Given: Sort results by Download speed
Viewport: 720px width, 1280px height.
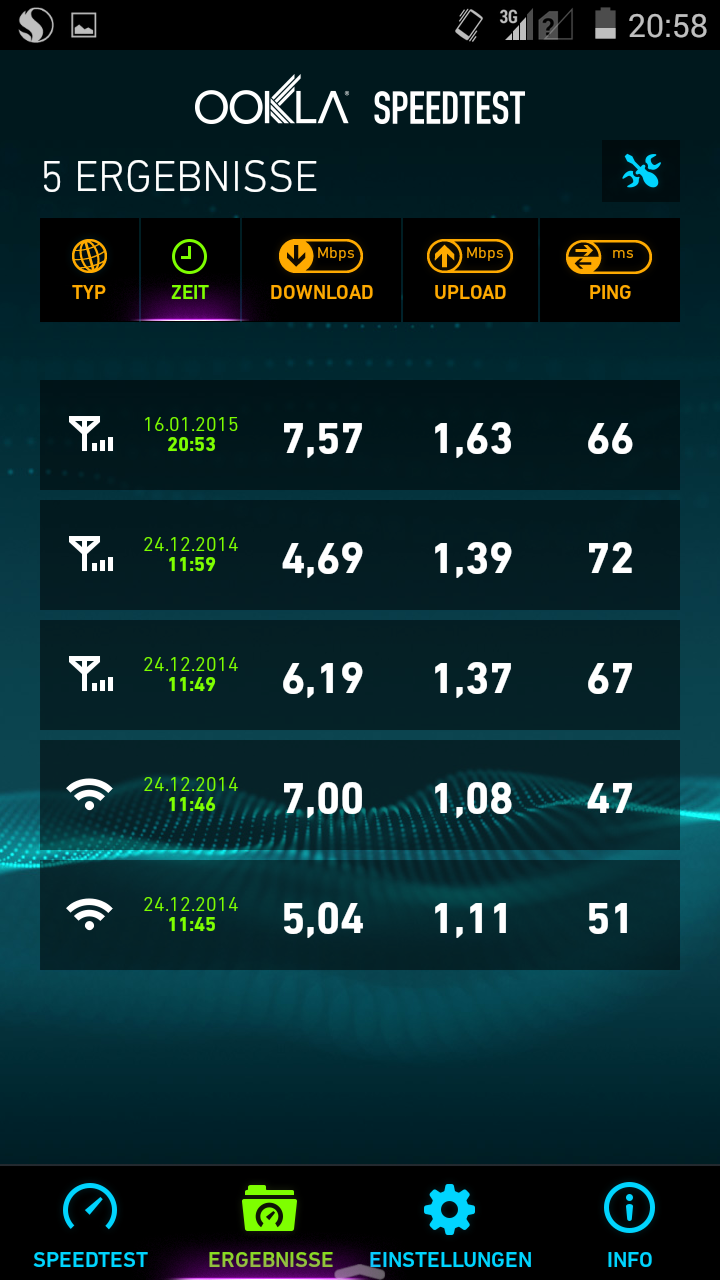Looking at the screenshot, I should coord(321,270).
